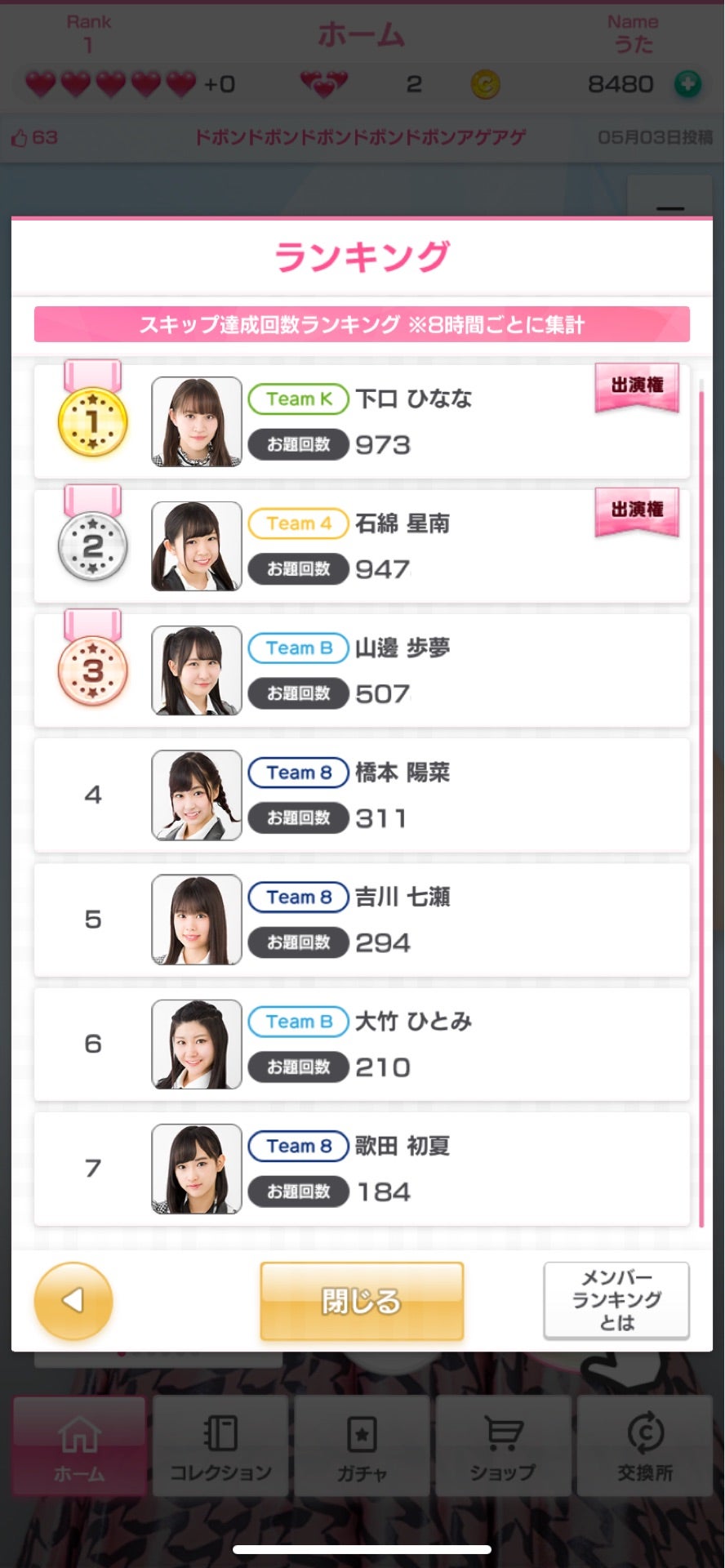The height and width of the screenshot is (1568, 725).
Task: Go to the ショップ tab
Action: pyautogui.click(x=503, y=1447)
